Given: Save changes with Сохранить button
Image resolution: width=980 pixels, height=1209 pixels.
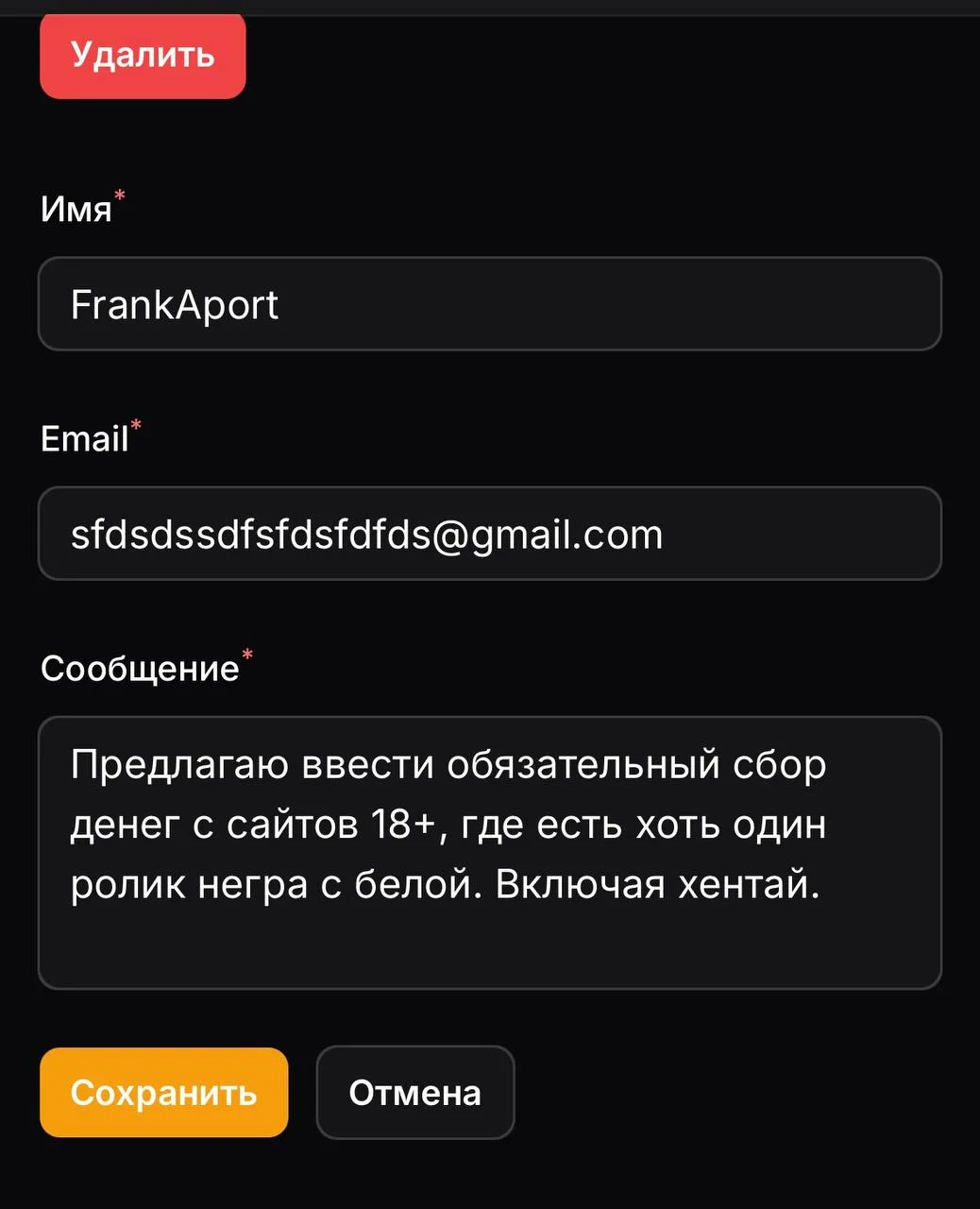Looking at the screenshot, I should (163, 1092).
